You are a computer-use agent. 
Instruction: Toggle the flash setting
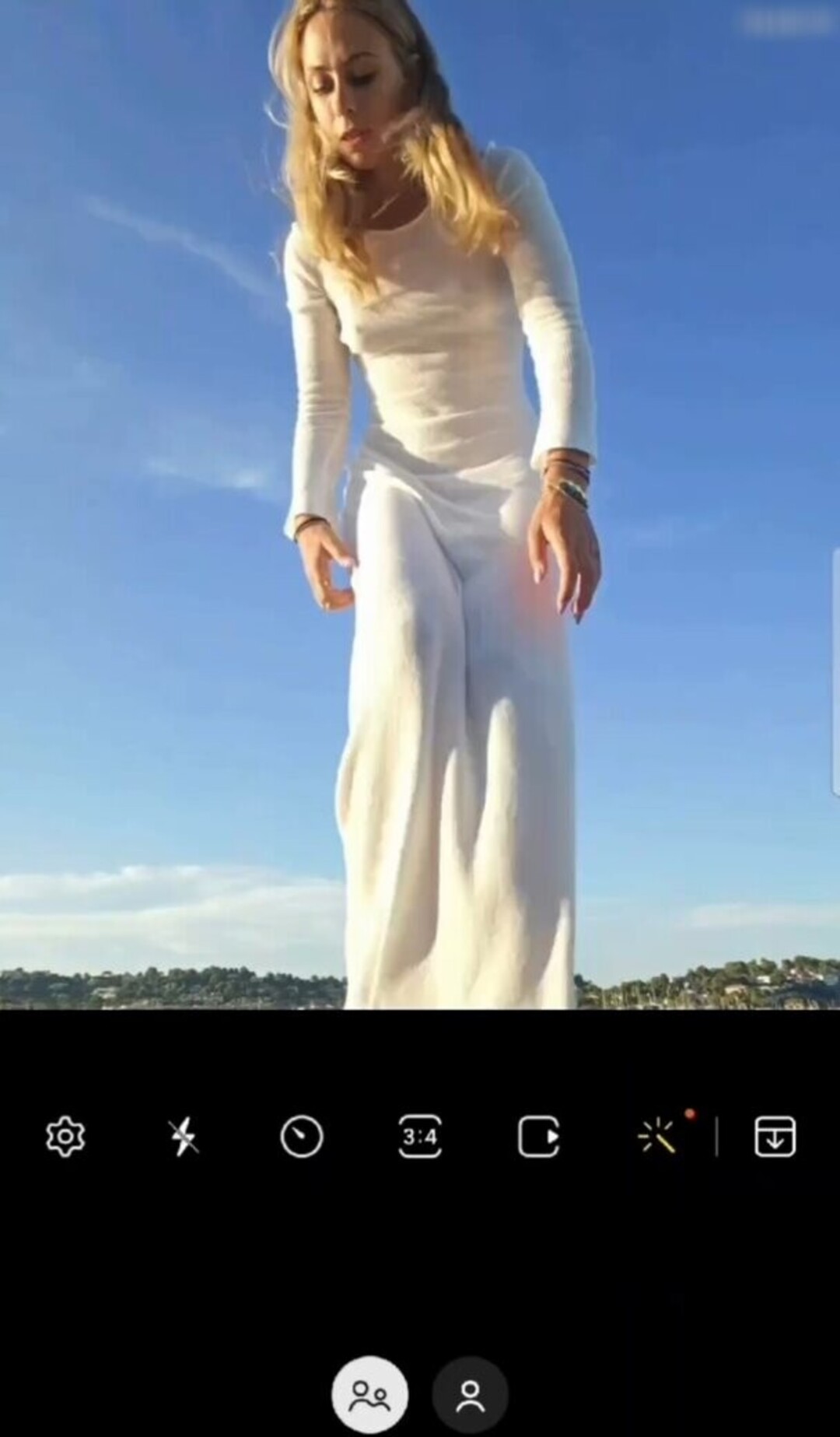coord(184,1137)
